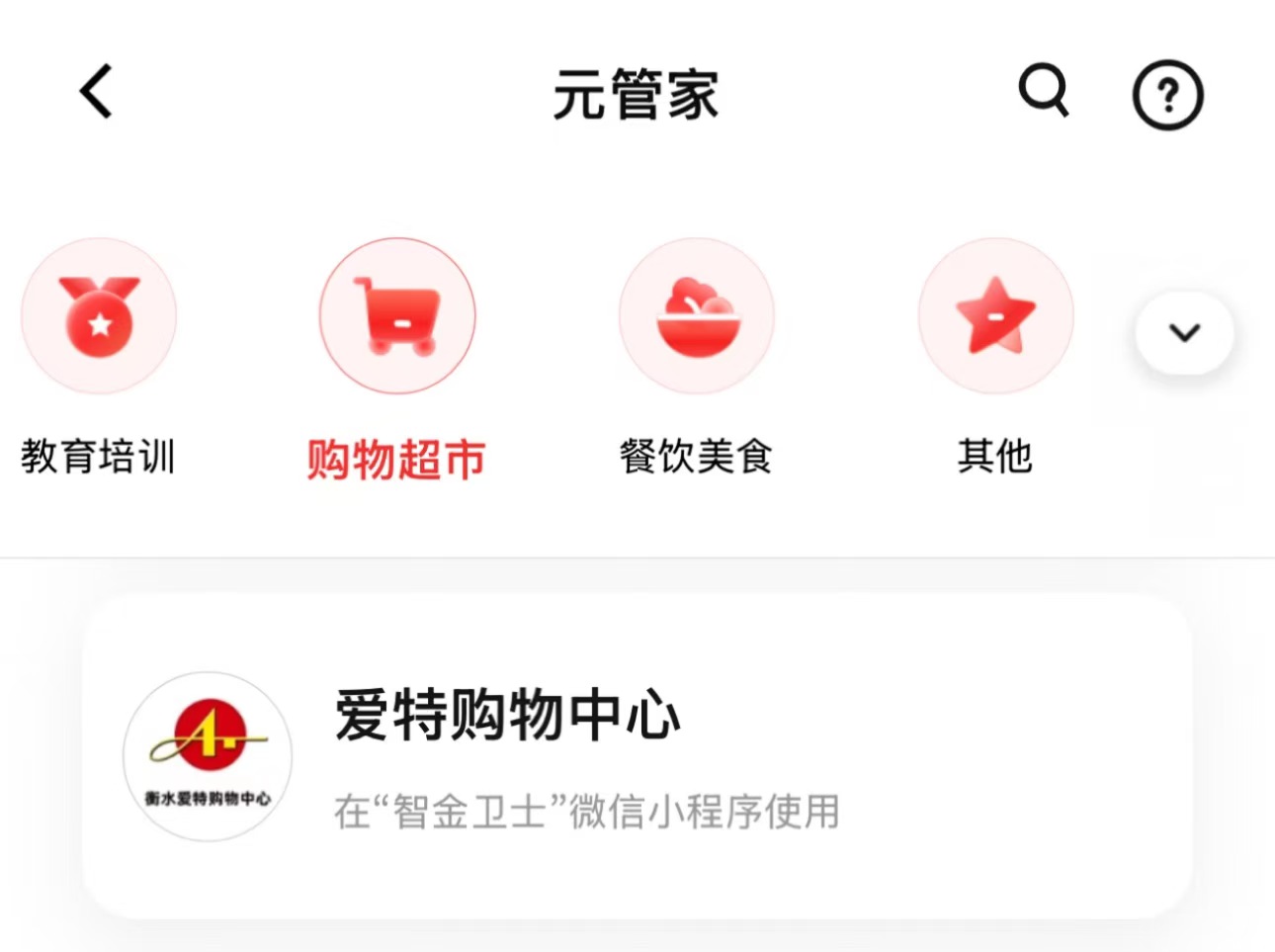
Task: Select the 购物超市 category
Action: point(397,316)
